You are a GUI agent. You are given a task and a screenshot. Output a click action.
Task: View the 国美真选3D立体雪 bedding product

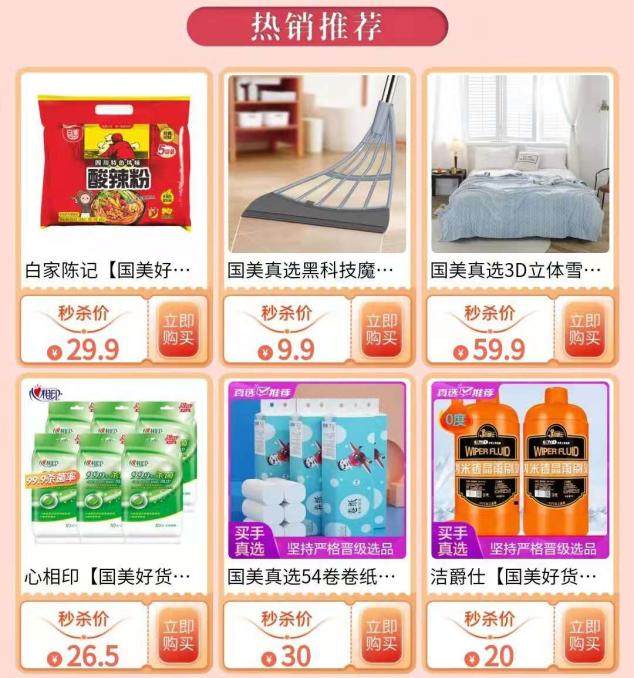(519, 165)
